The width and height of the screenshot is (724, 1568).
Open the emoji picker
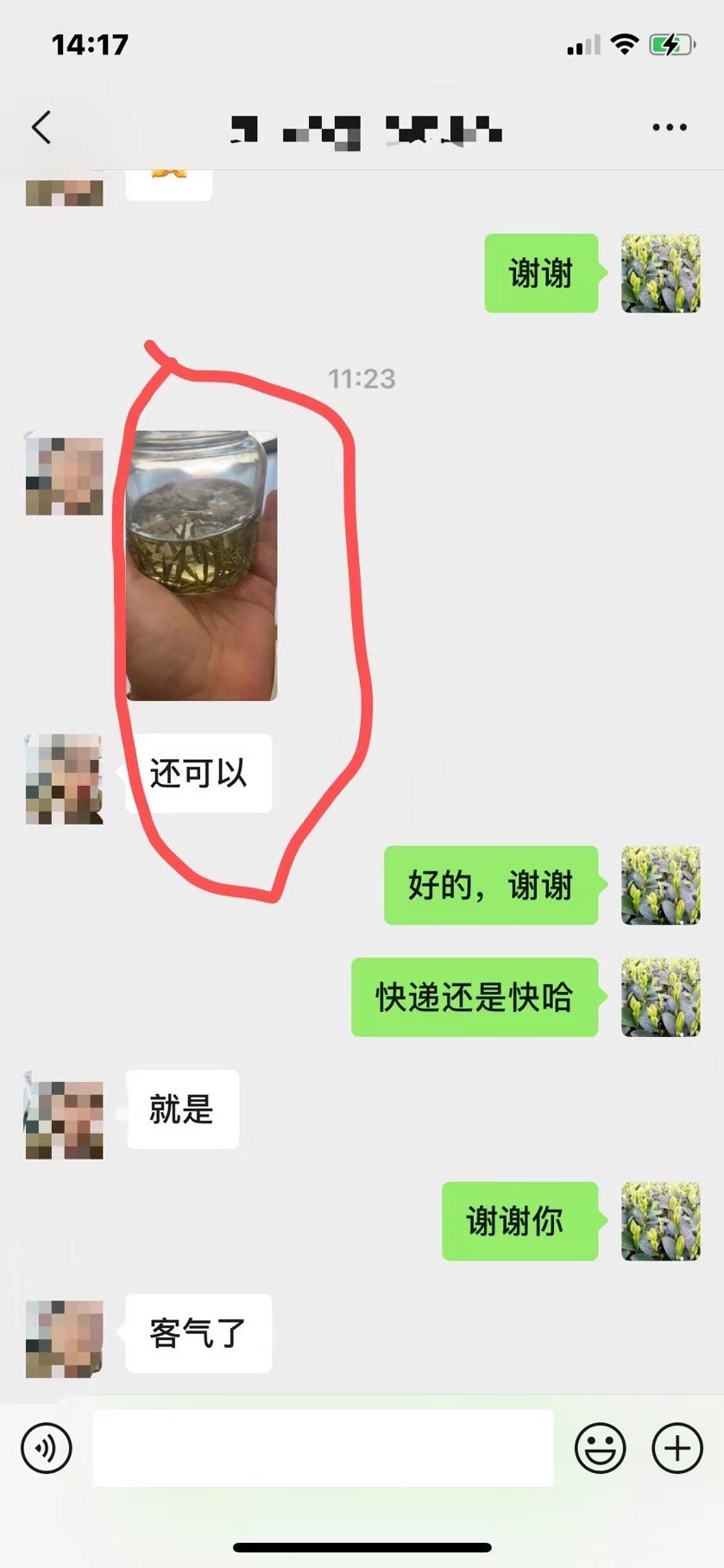pos(600,1448)
